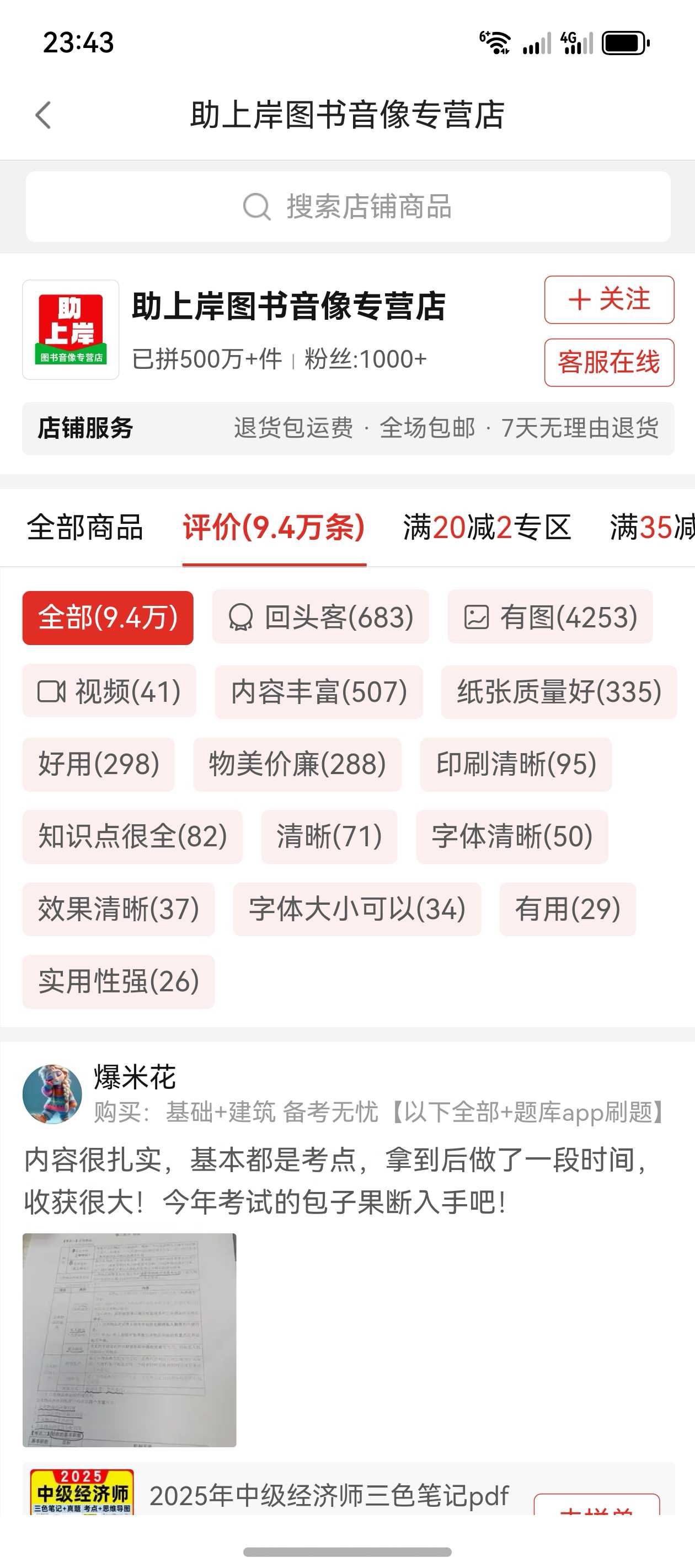Open the 2025年中级经济师三色笔记pdf product
695x1568 pixels.
coord(329,1495)
